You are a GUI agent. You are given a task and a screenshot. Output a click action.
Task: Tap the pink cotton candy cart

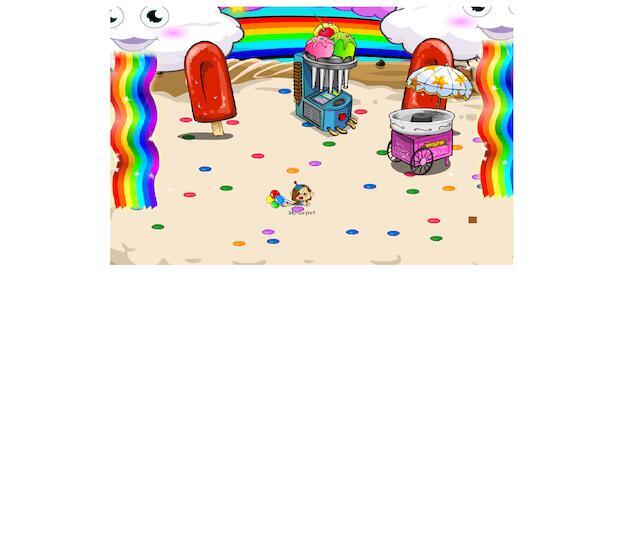point(422,140)
